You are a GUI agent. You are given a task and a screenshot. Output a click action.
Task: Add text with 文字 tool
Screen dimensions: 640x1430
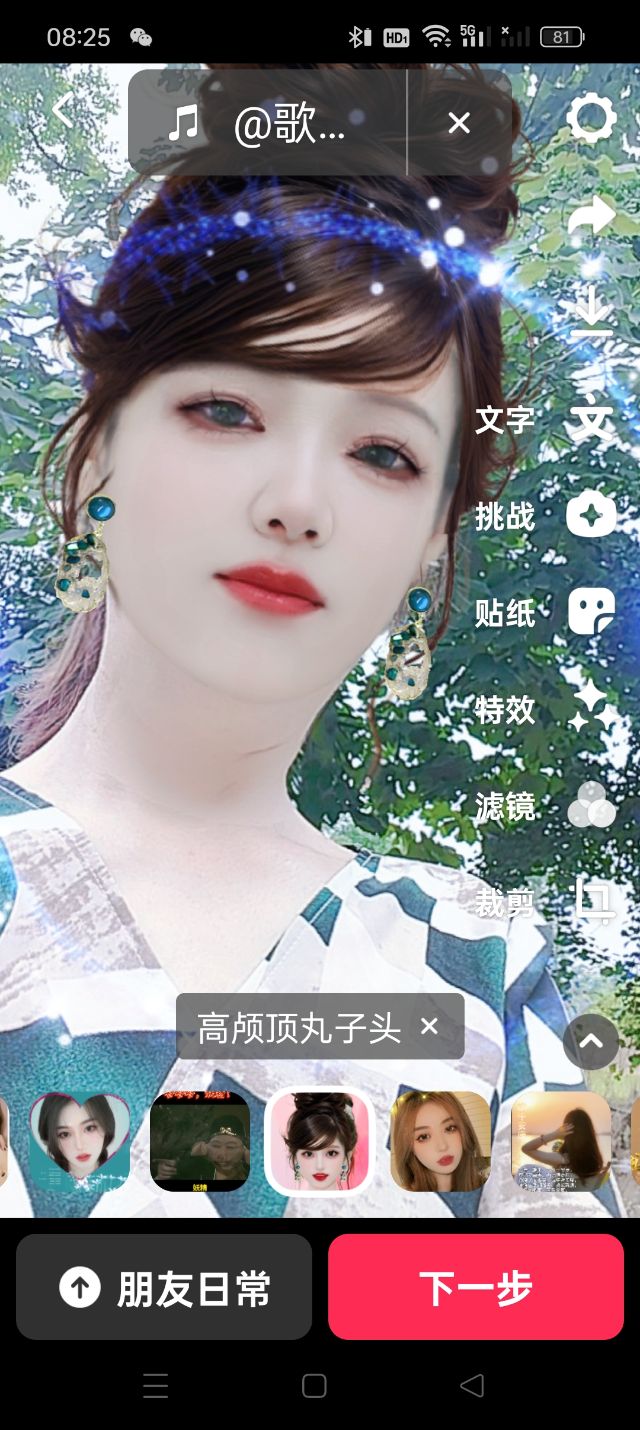591,420
